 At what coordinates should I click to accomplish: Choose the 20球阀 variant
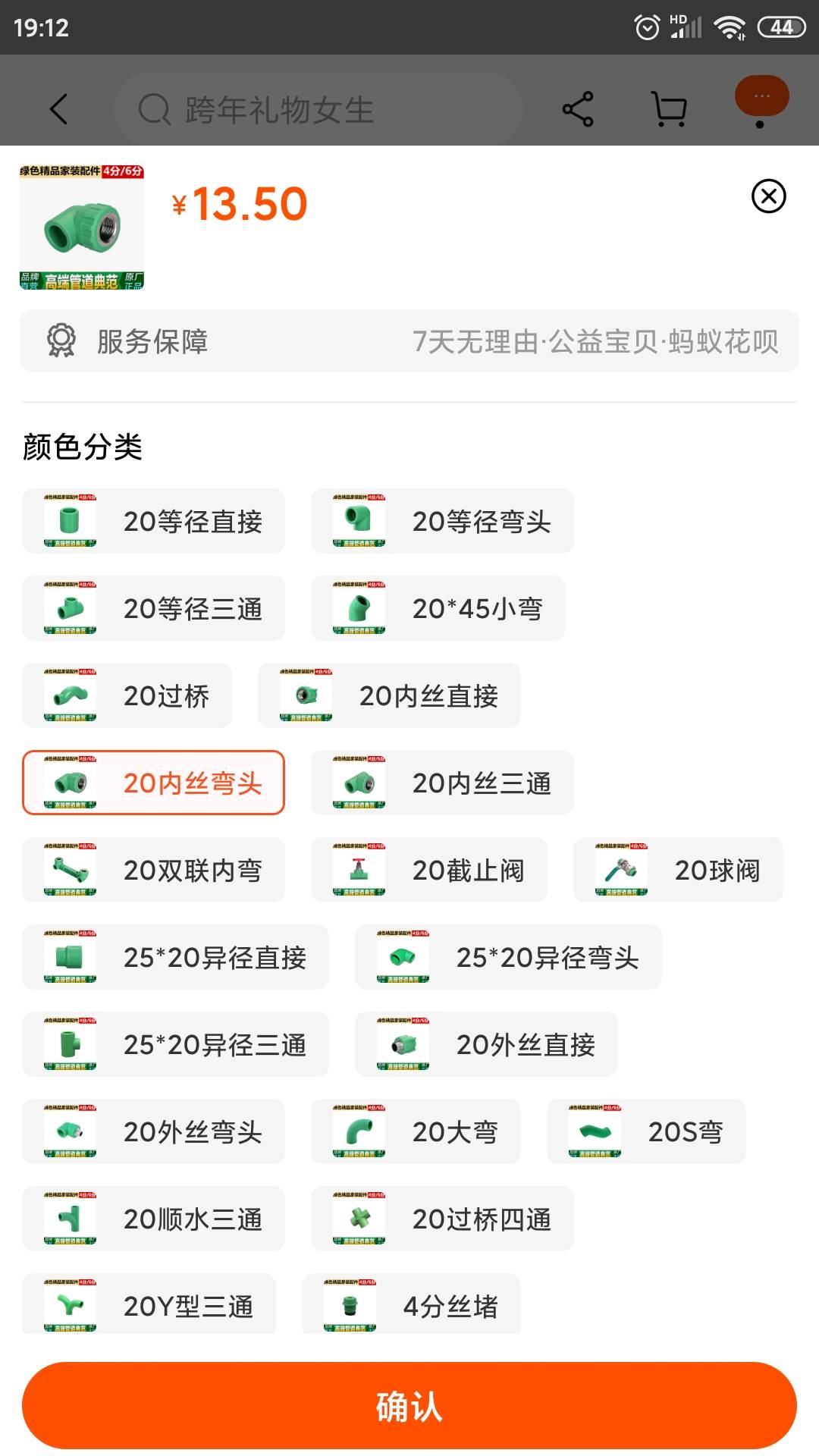[x=678, y=870]
